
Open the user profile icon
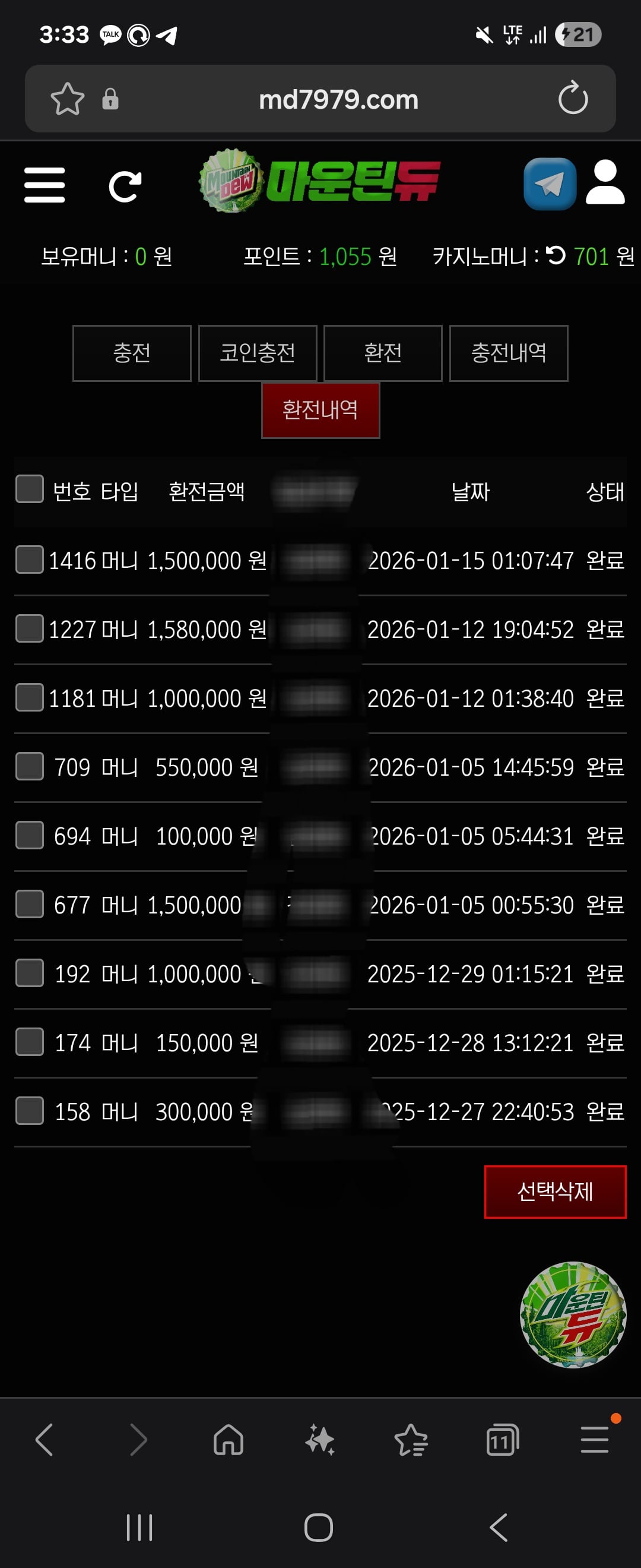(x=605, y=182)
